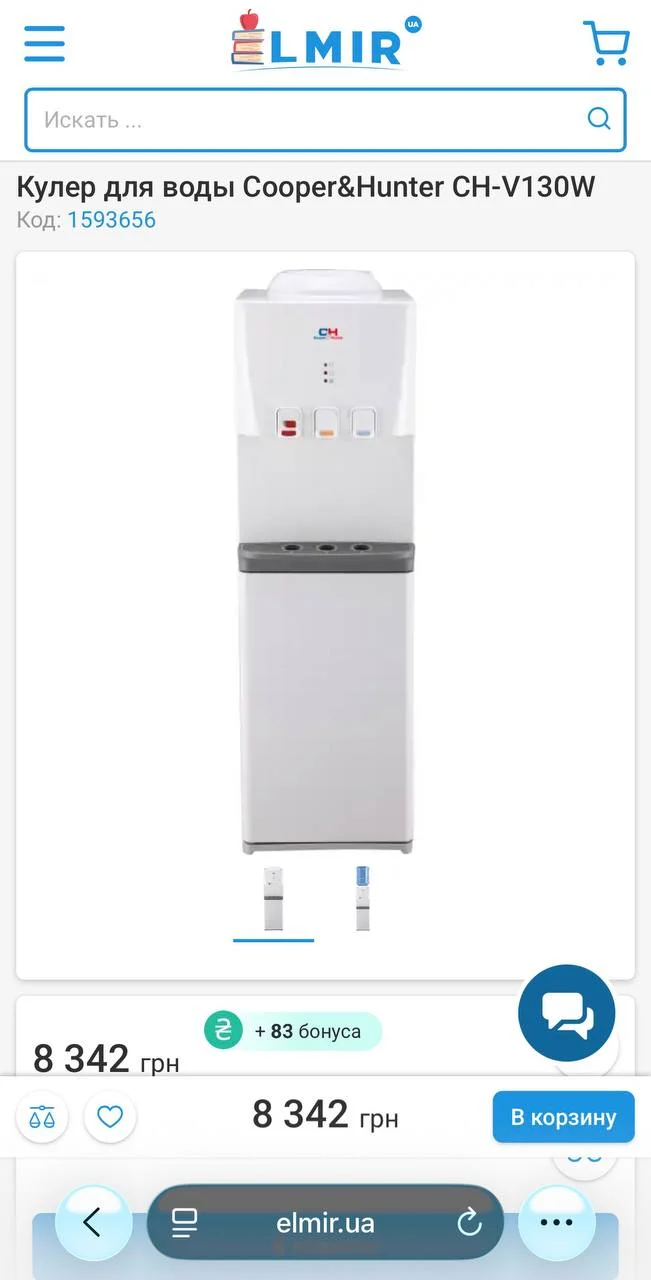Image resolution: width=651 pixels, height=1280 pixels.
Task: Tap the В корзину button
Action: click(x=564, y=1116)
